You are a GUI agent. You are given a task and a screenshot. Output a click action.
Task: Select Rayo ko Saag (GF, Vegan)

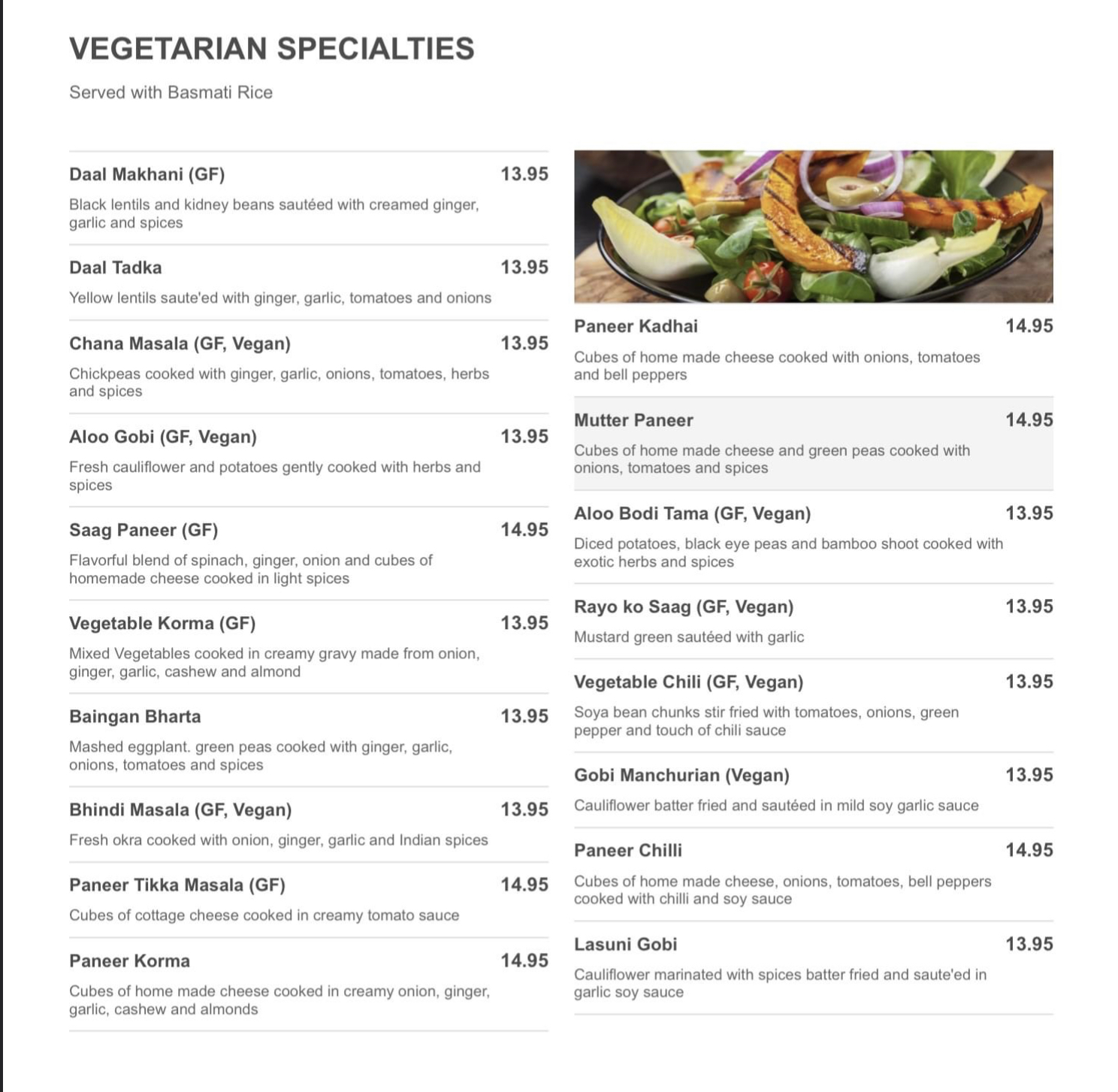[x=814, y=621]
